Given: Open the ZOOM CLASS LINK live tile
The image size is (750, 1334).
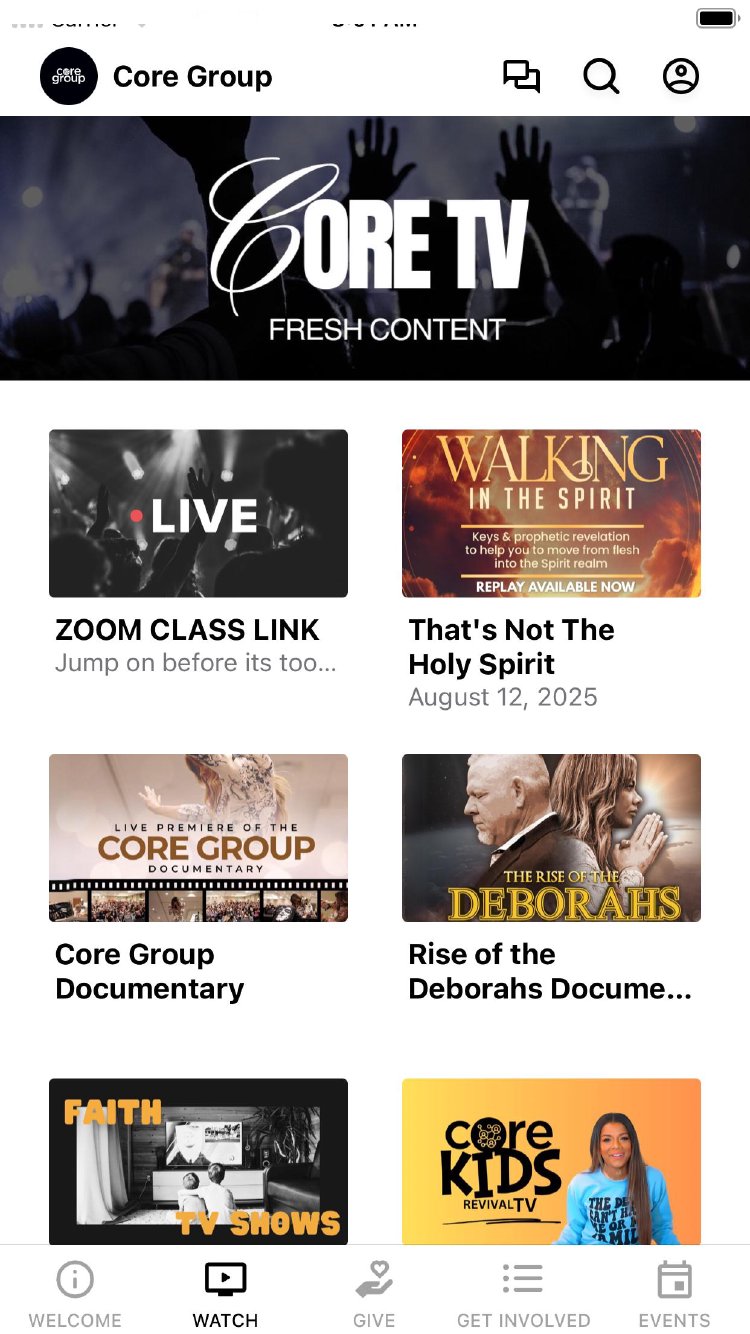Looking at the screenshot, I should [198, 514].
